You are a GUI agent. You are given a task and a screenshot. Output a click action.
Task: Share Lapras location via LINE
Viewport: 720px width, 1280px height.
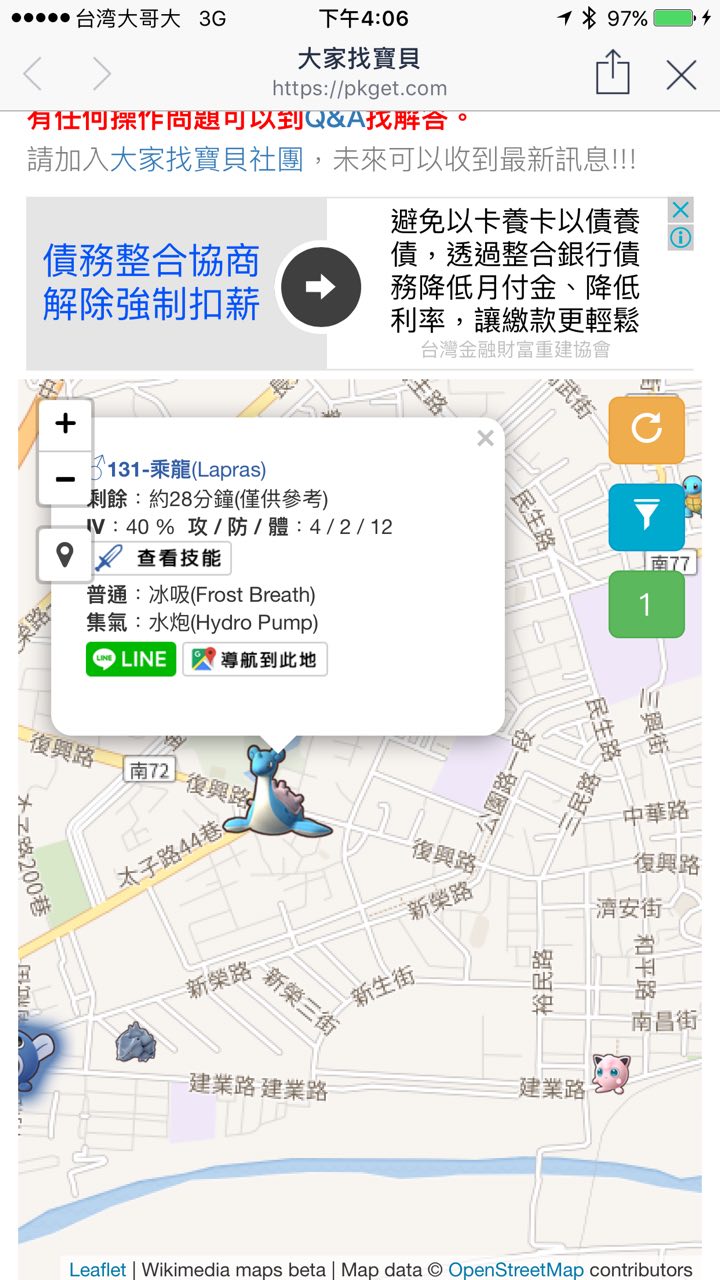pyautogui.click(x=131, y=659)
